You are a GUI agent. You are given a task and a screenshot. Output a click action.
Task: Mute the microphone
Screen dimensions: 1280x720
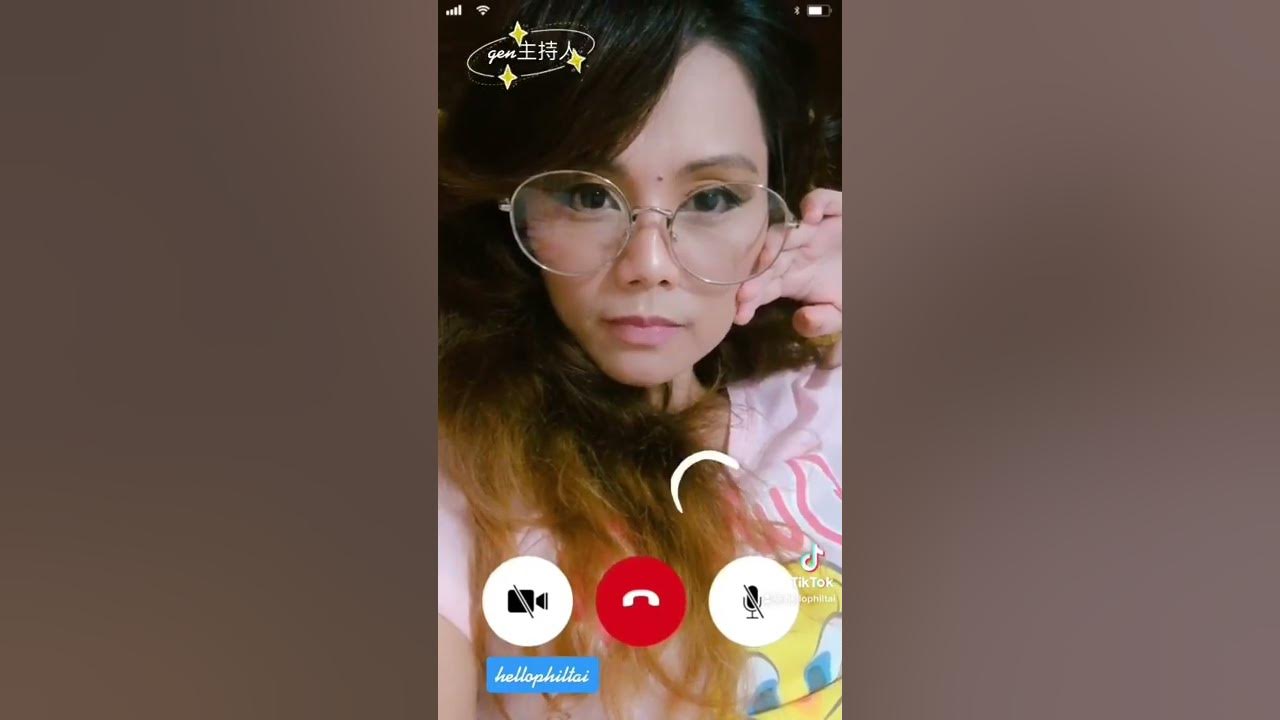[753, 601]
